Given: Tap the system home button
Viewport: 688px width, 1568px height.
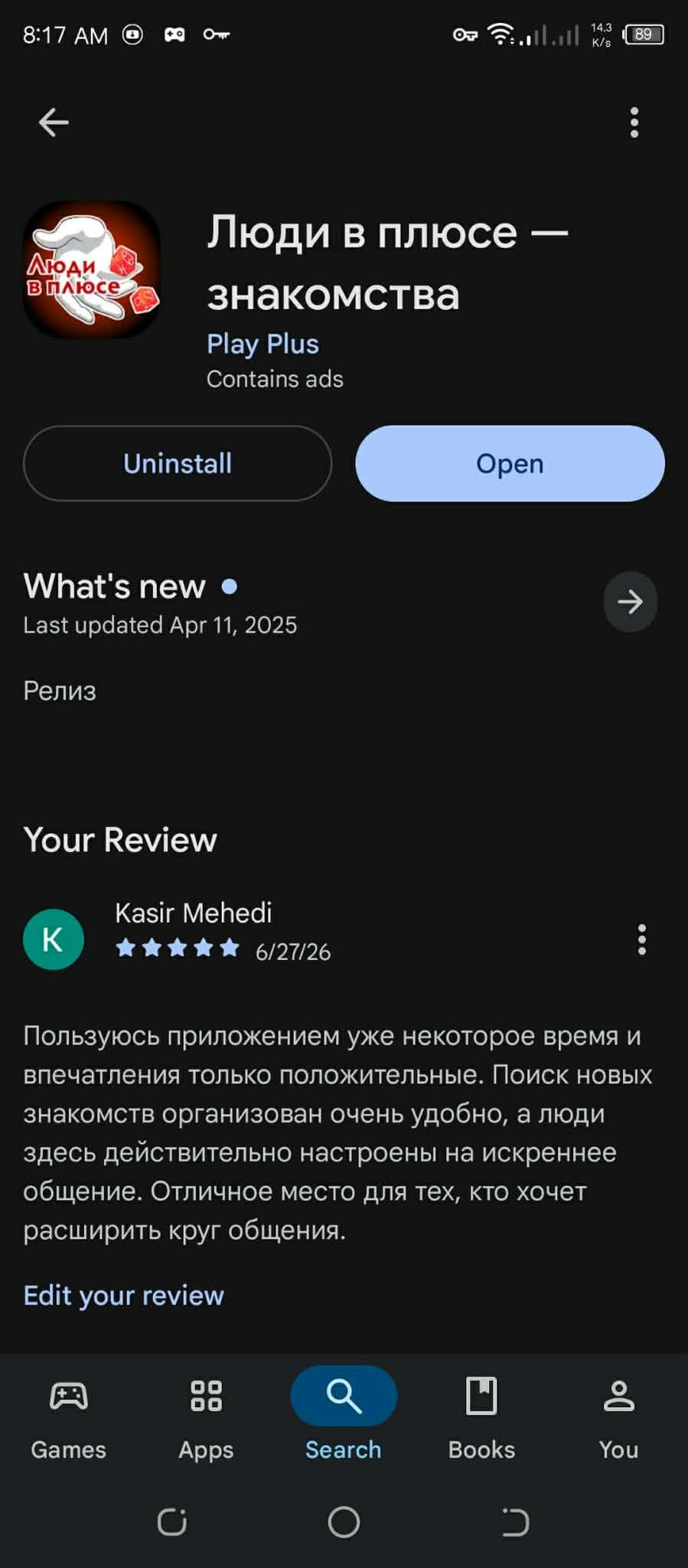Looking at the screenshot, I should 344,1522.
